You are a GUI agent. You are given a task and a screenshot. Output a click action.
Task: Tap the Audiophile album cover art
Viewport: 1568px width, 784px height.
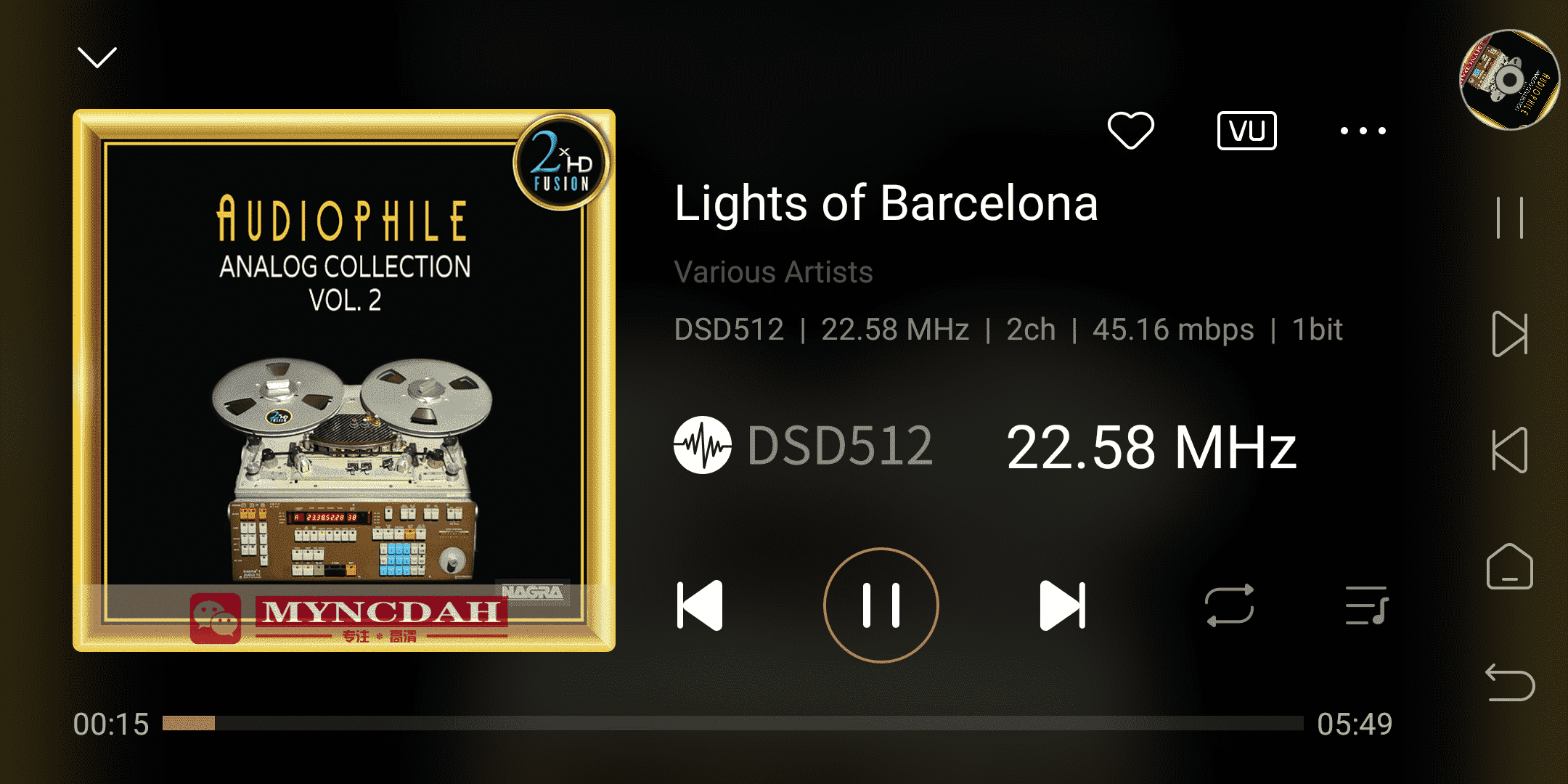(344, 380)
